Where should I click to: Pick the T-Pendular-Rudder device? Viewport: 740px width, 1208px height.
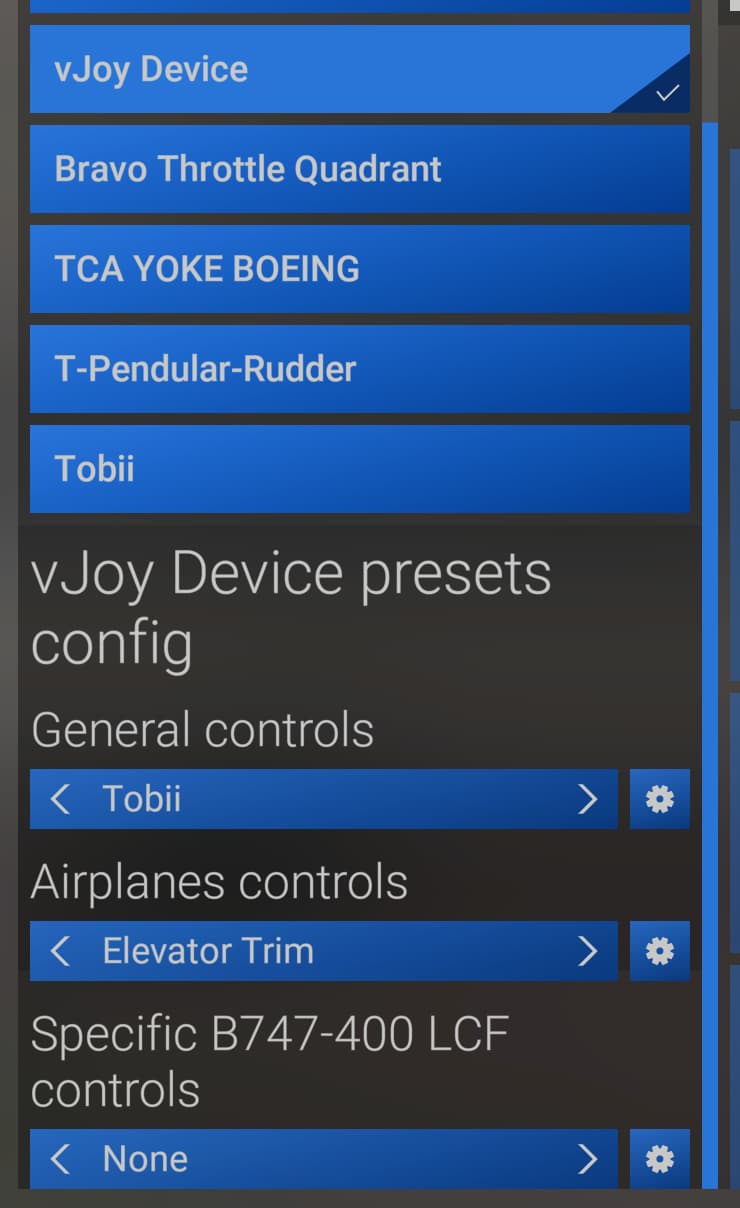(x=360, y=369)
